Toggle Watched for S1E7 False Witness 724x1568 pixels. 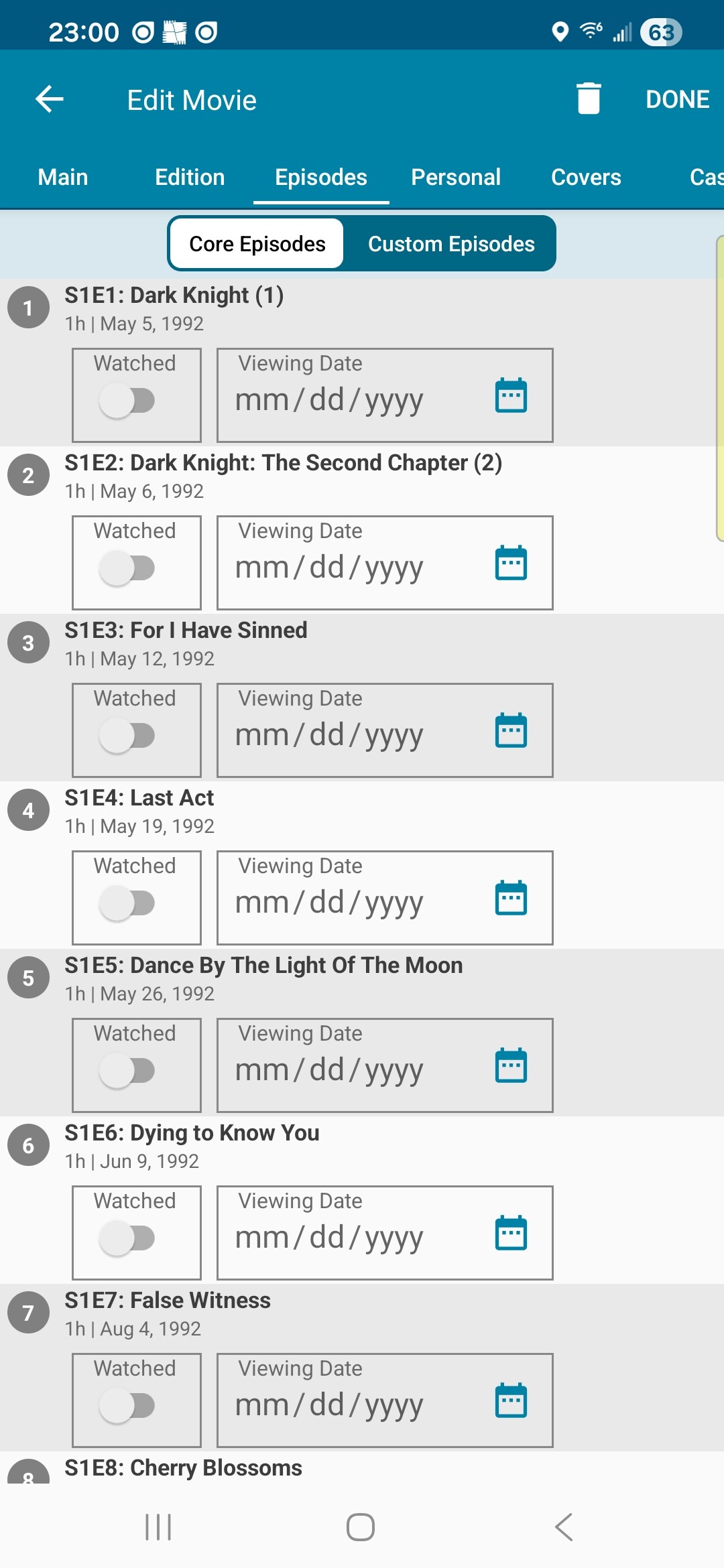[127, 1406]
